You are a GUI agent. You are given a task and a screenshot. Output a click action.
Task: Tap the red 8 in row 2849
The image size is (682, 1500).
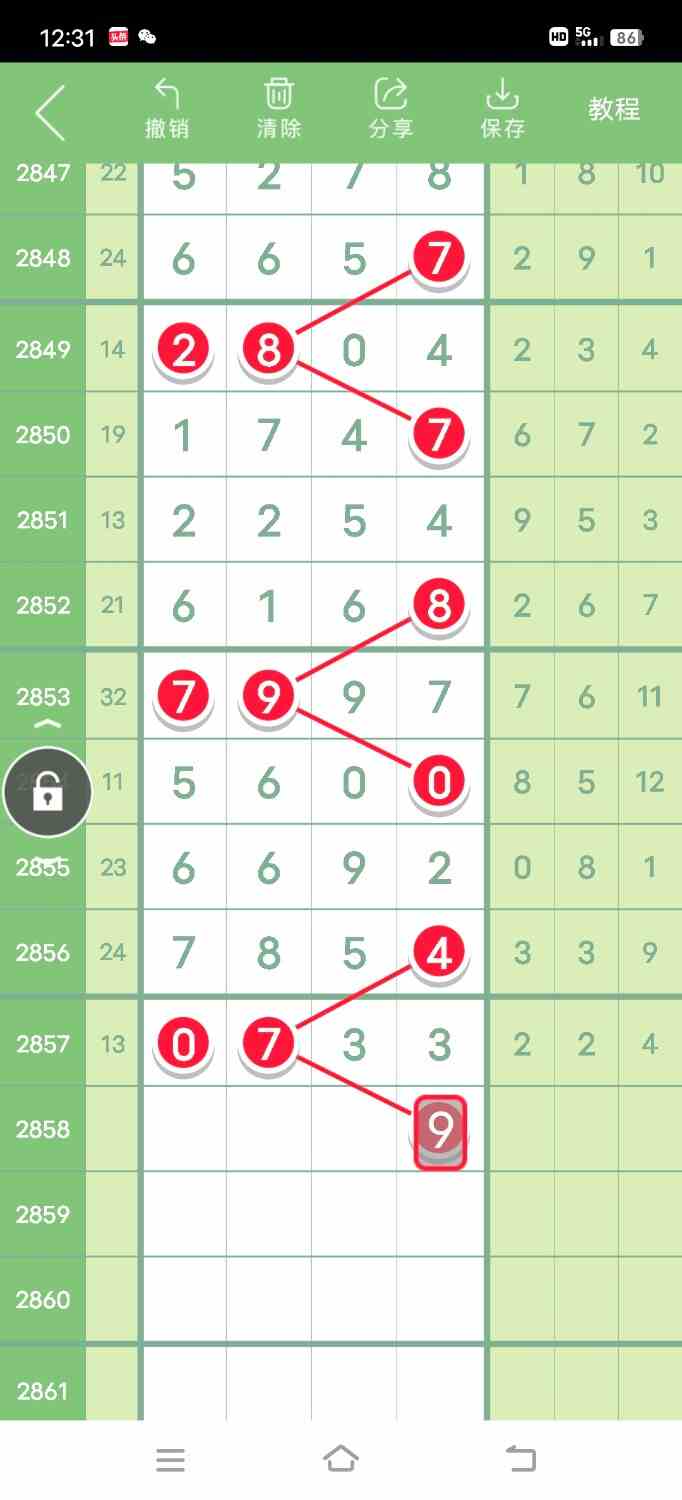tap(268, 350)
